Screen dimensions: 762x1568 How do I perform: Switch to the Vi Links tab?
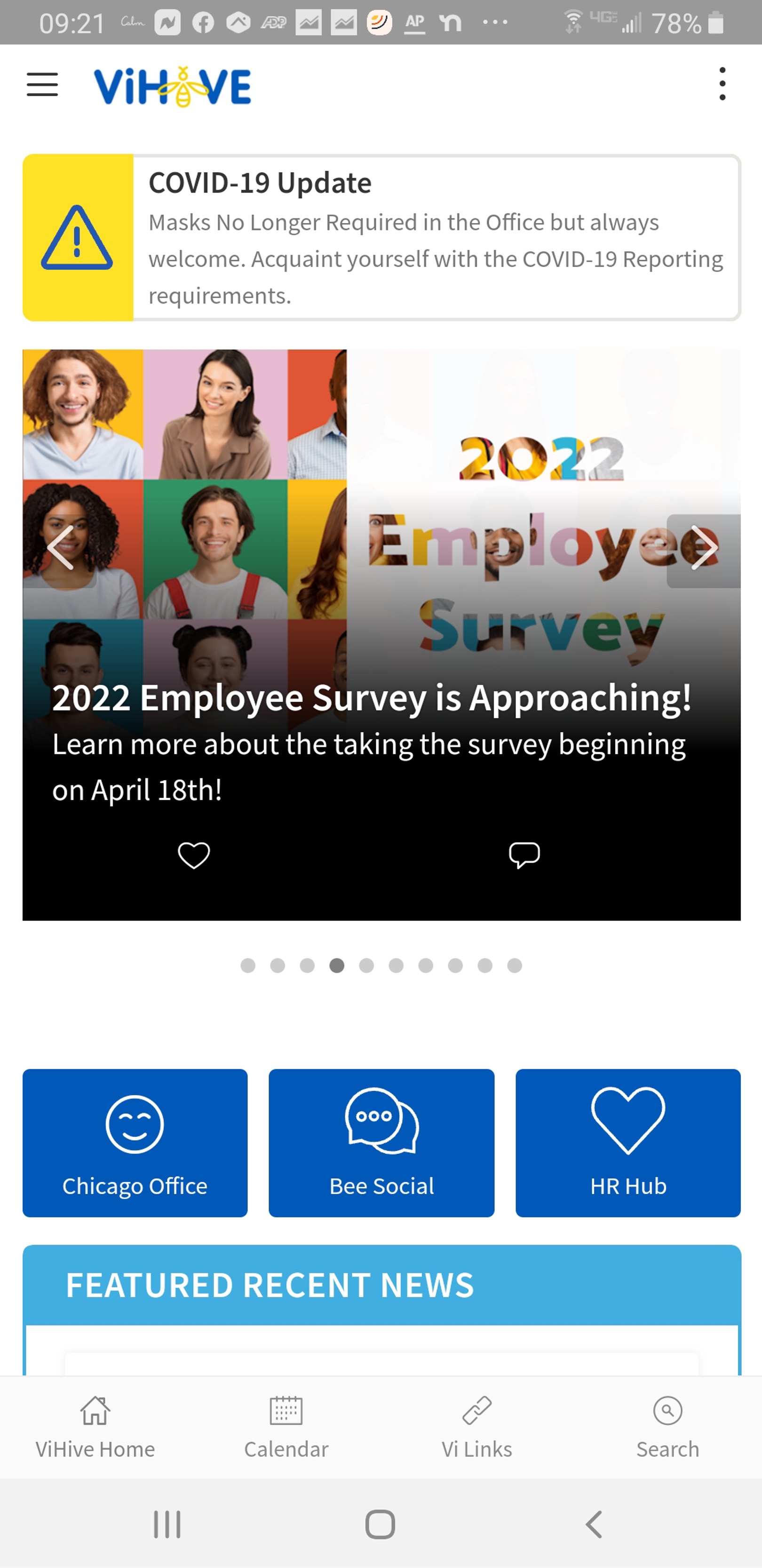(x=476, y=1427)
